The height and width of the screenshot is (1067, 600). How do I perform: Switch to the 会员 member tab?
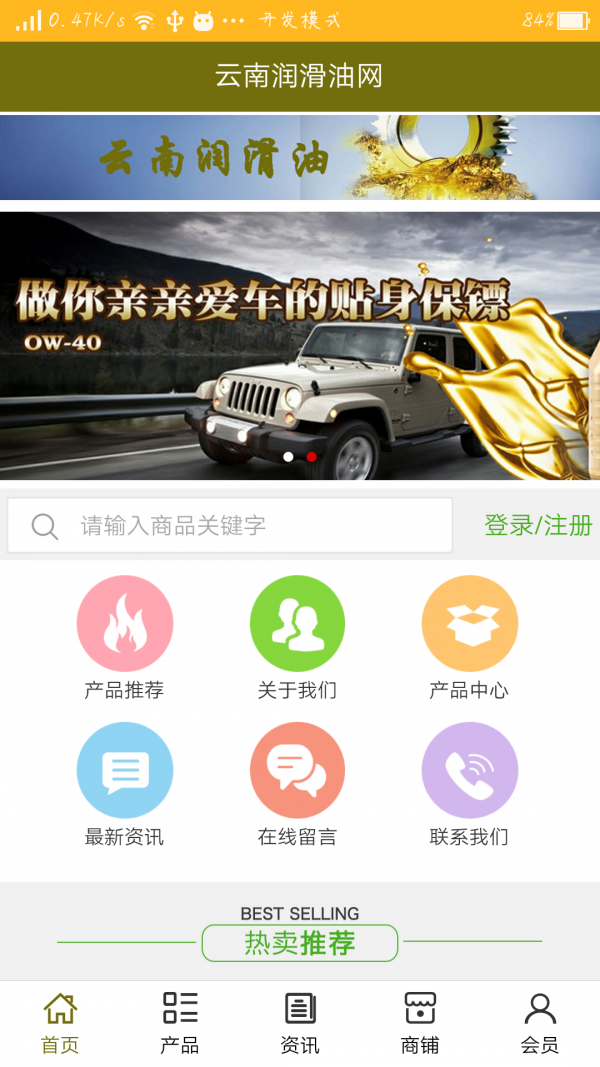540,1022
